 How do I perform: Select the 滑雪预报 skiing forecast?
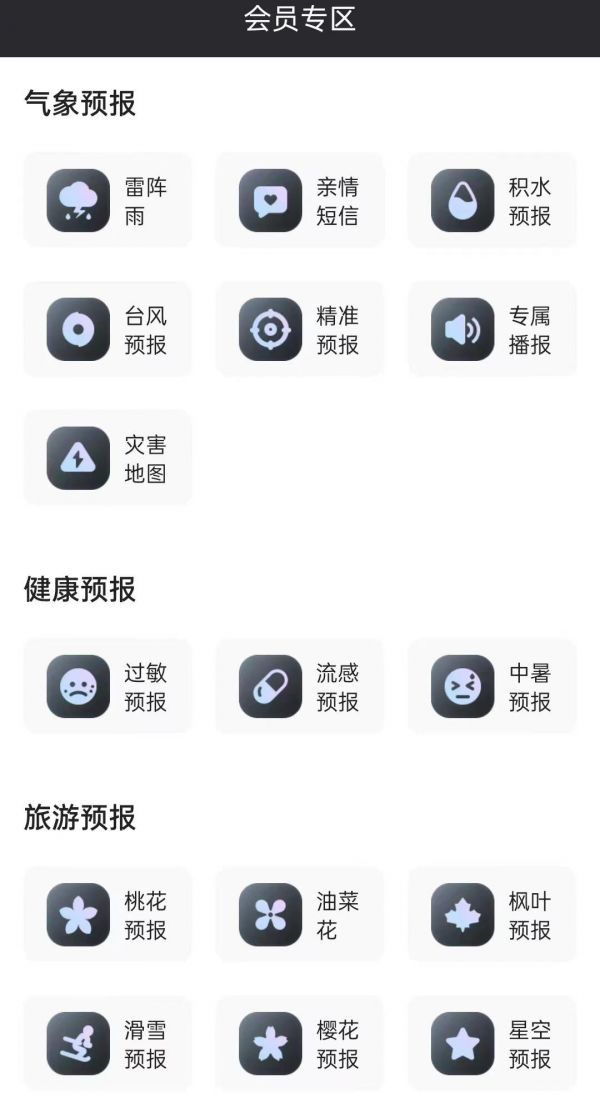[108, 1044]
